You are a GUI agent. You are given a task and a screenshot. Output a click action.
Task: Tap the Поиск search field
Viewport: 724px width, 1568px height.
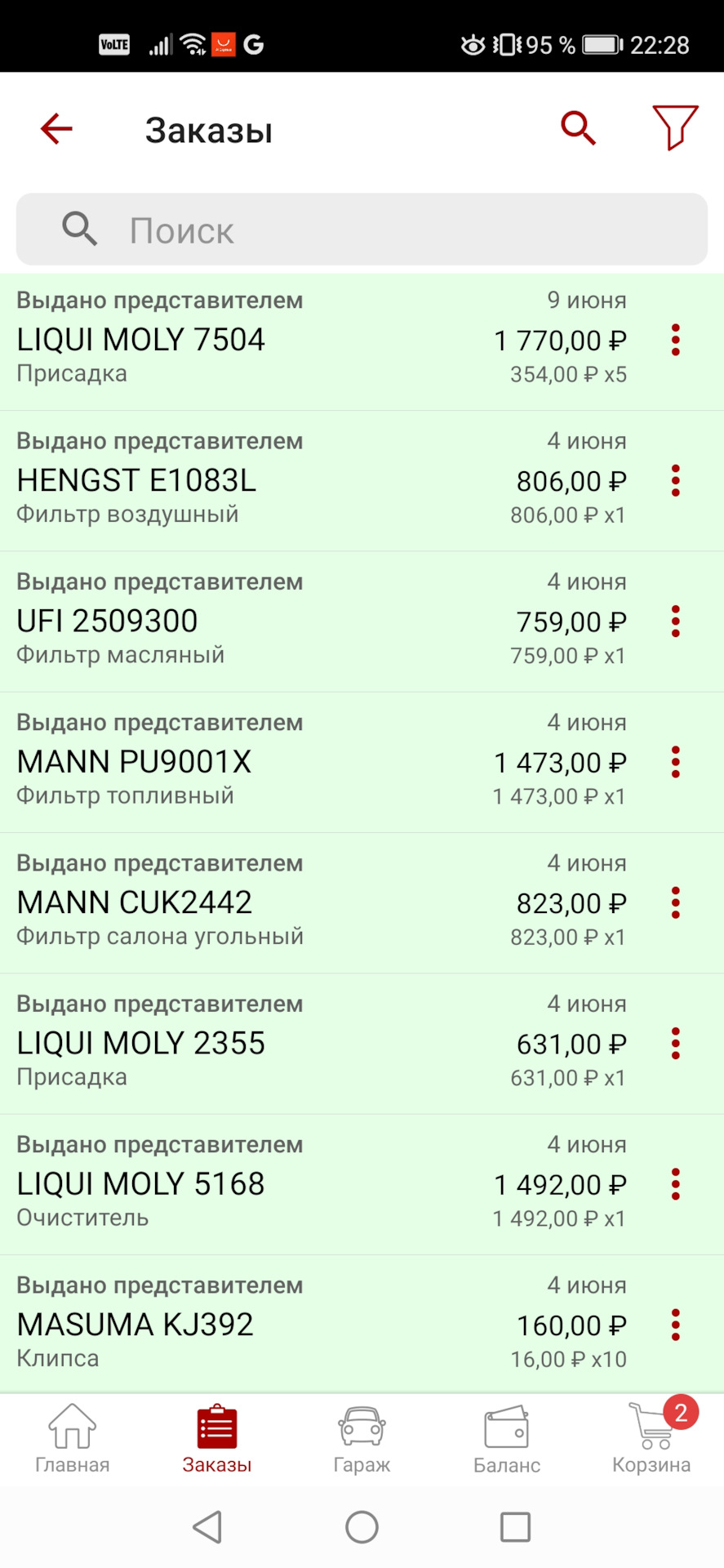[362, 230]
